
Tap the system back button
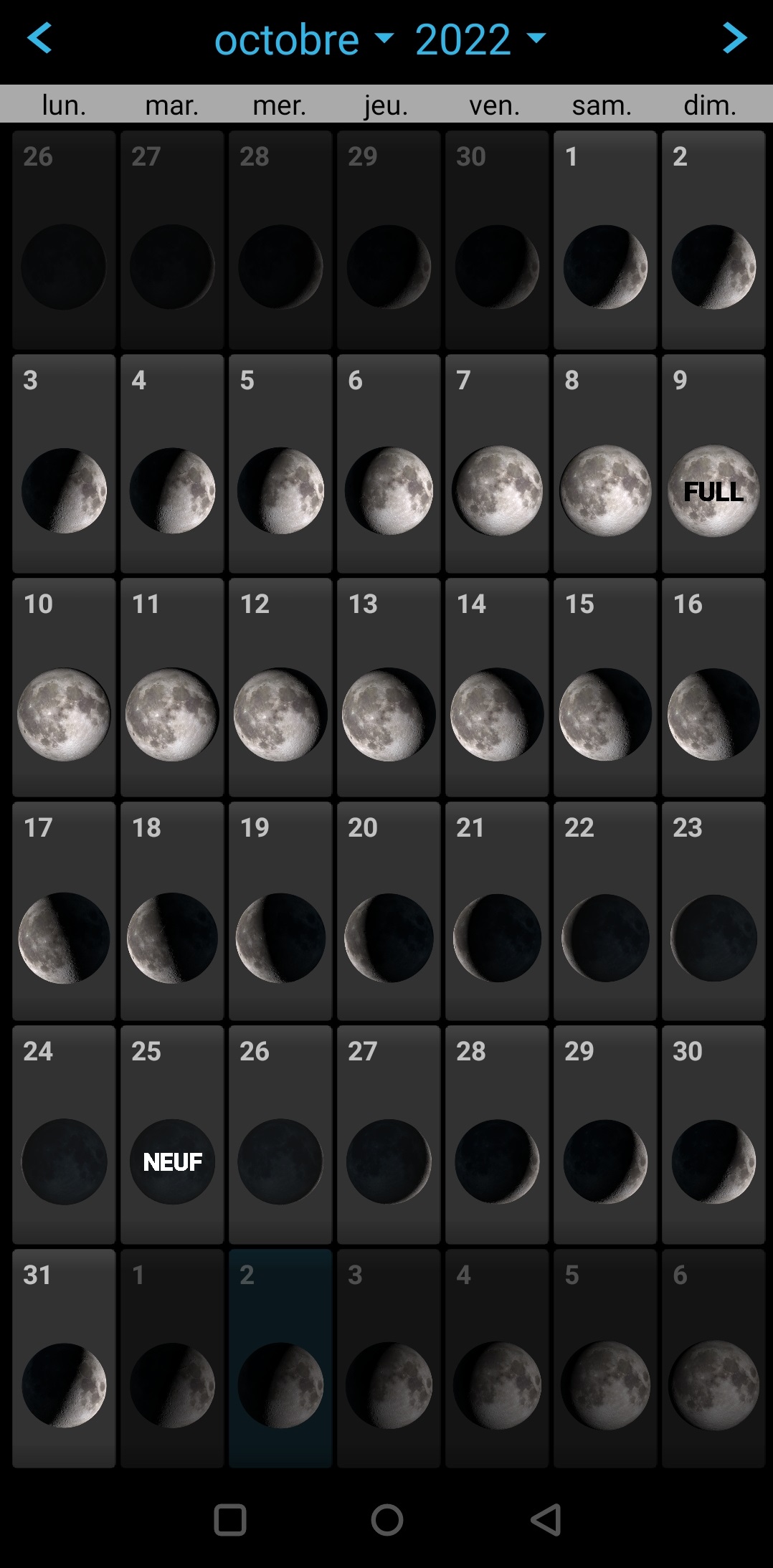(x=546, y=1519)
